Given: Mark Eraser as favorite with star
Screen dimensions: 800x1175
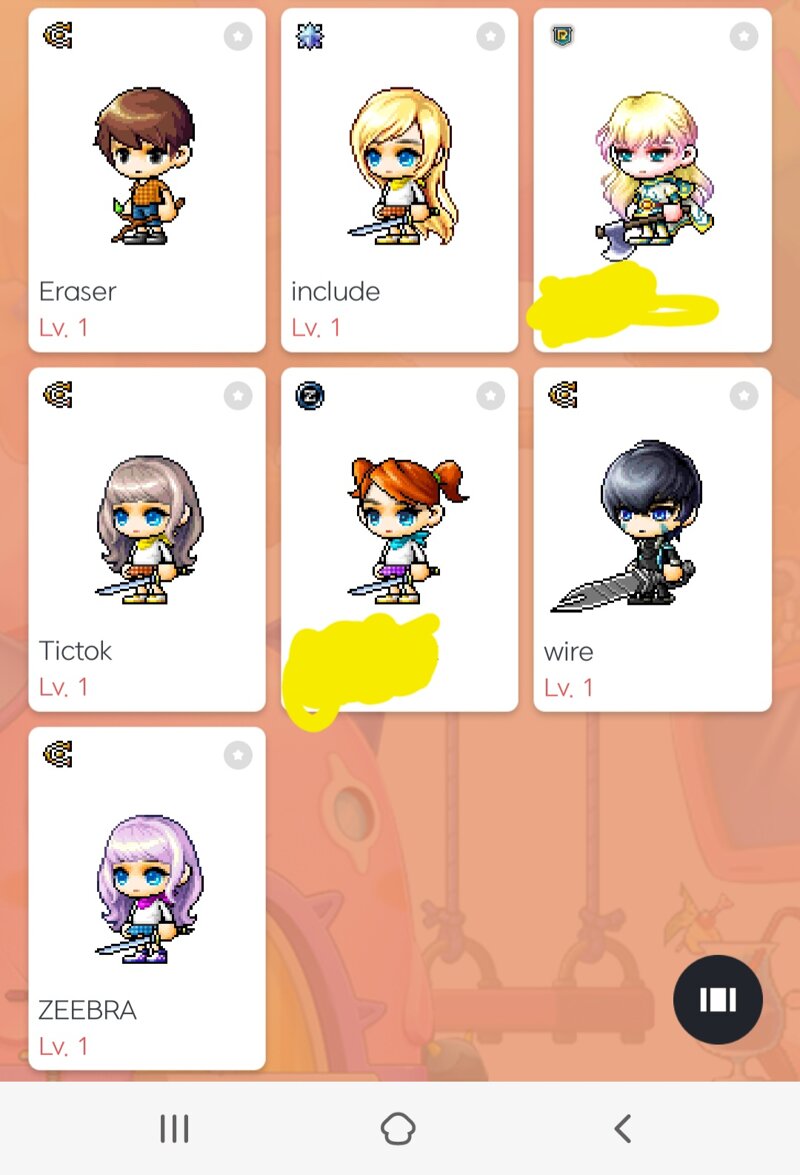Looking at the screenshot, I should (238, 37).
